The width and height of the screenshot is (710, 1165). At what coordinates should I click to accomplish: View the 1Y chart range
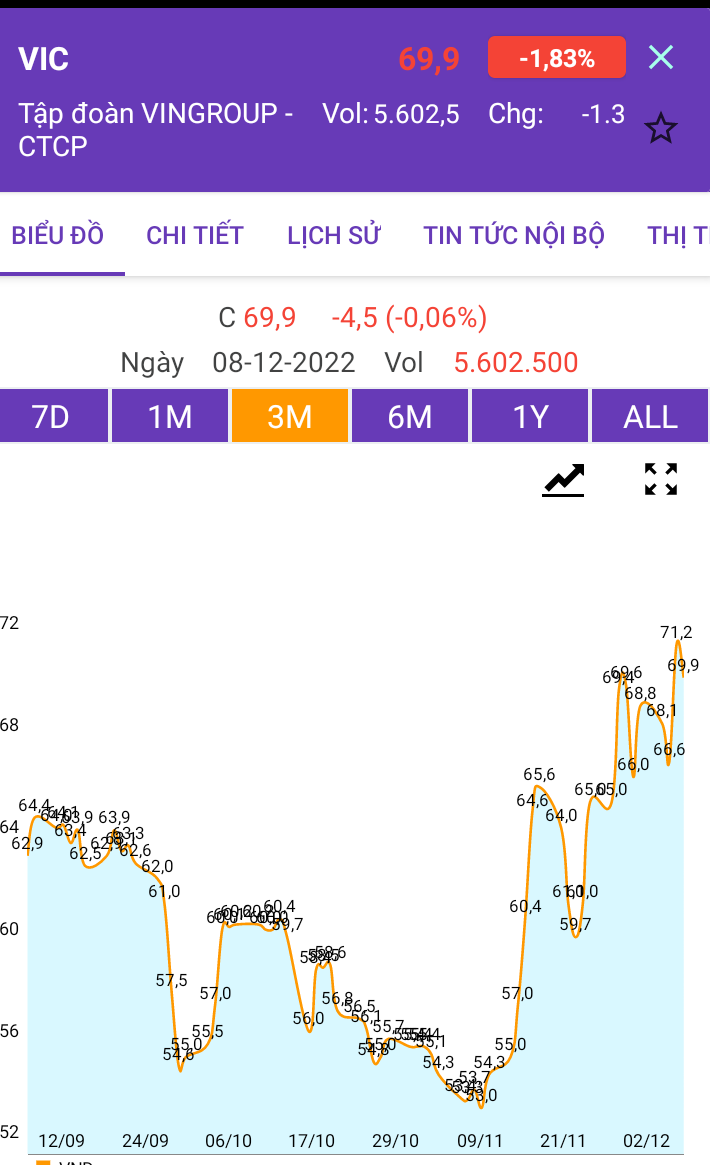click(x=530, y=416)
